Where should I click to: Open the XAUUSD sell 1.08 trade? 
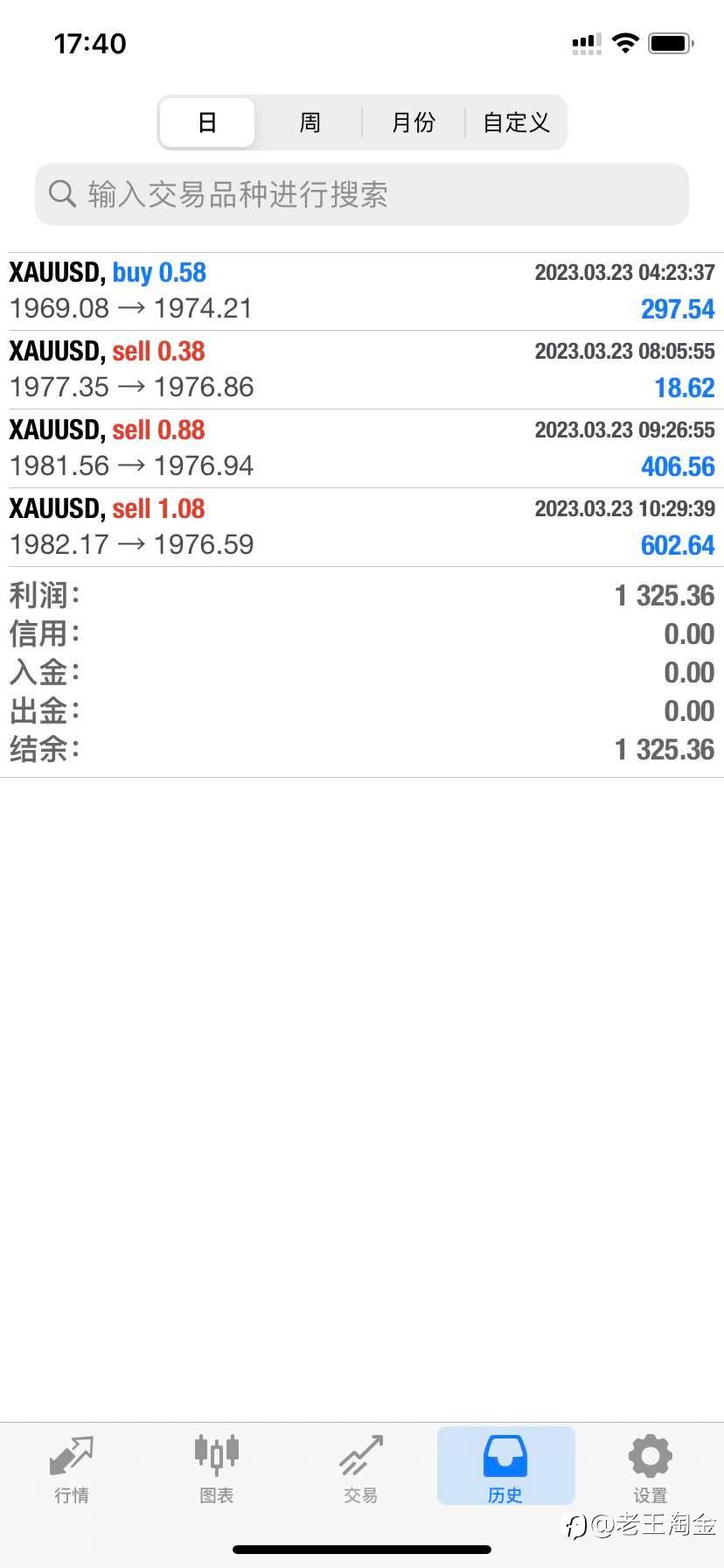(362, 528)
